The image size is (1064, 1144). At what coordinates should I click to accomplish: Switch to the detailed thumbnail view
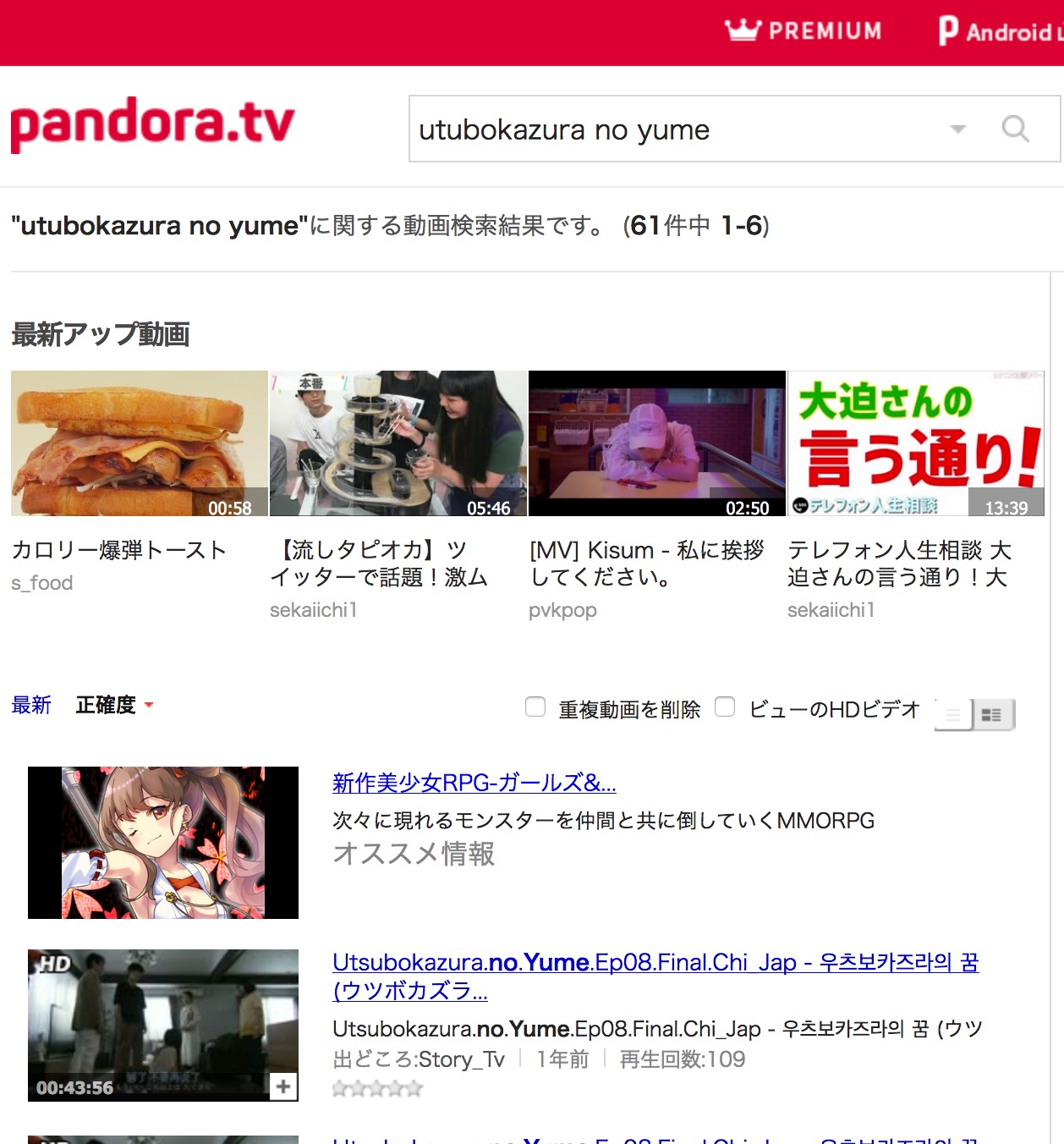[x=992, y=715]
